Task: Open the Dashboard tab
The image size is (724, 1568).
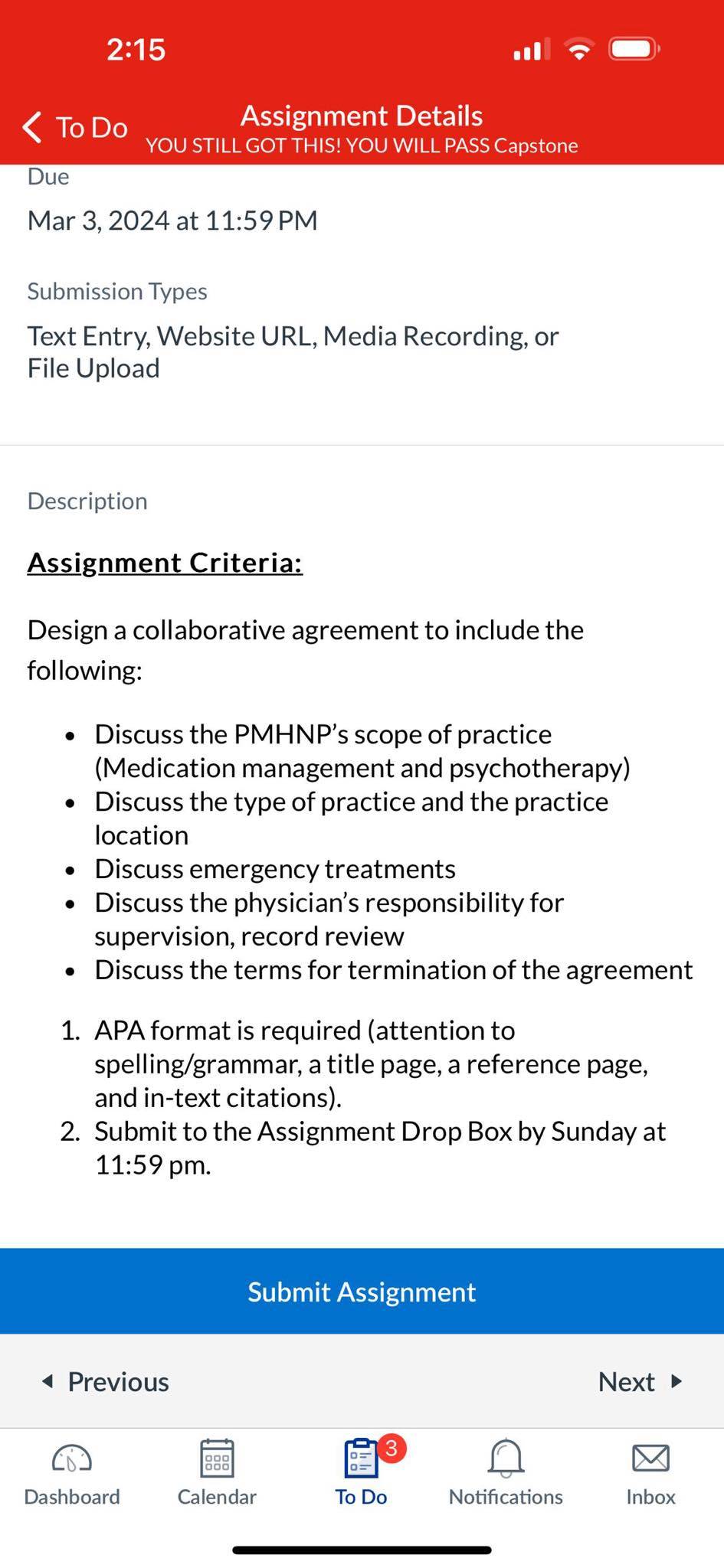Action: click(x=72, y=1475)
